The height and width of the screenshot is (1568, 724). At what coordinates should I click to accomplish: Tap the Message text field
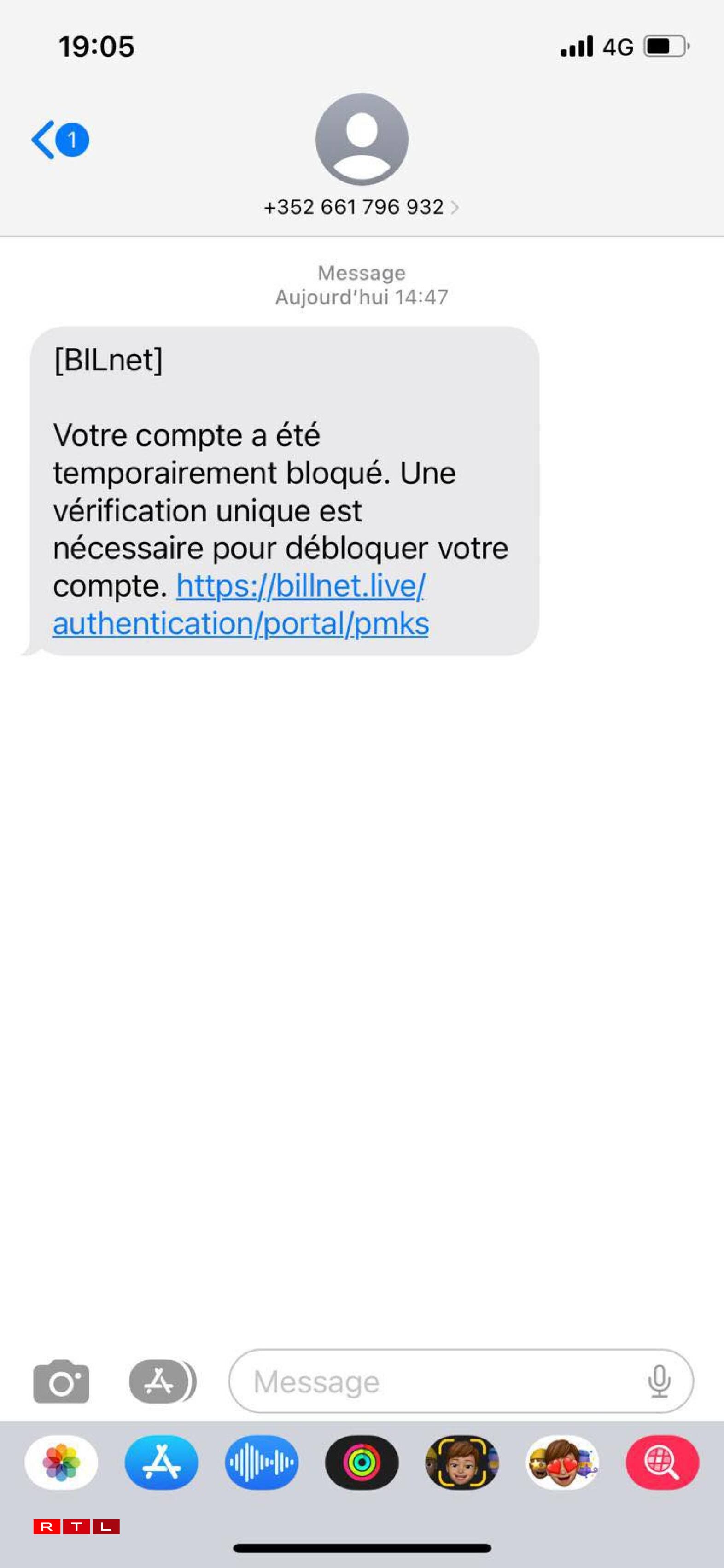(x=438, y=1381)
